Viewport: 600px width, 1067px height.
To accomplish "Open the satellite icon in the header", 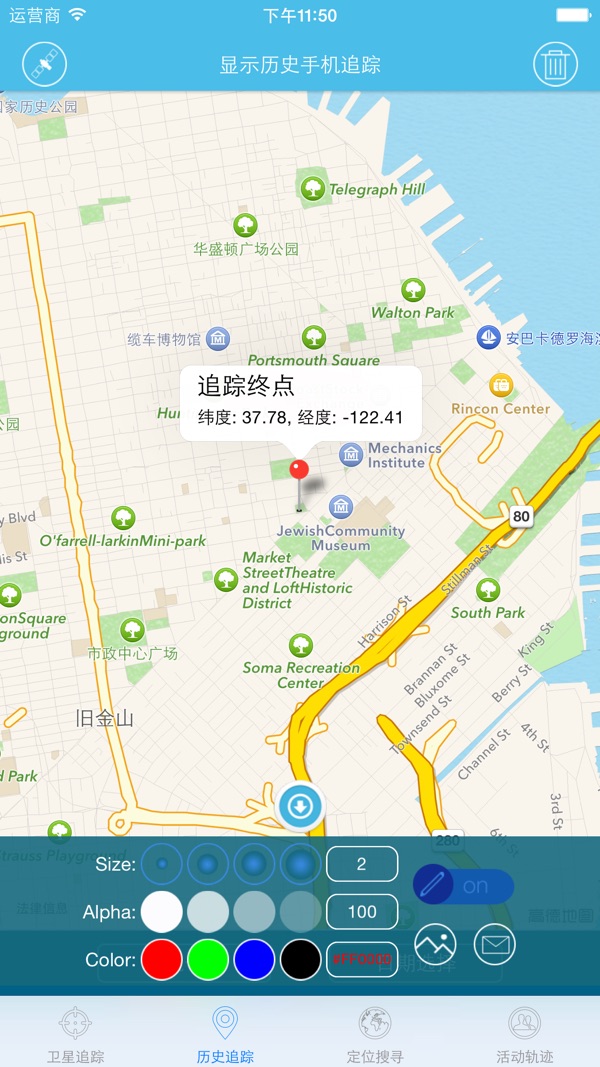I will (44, 66).
